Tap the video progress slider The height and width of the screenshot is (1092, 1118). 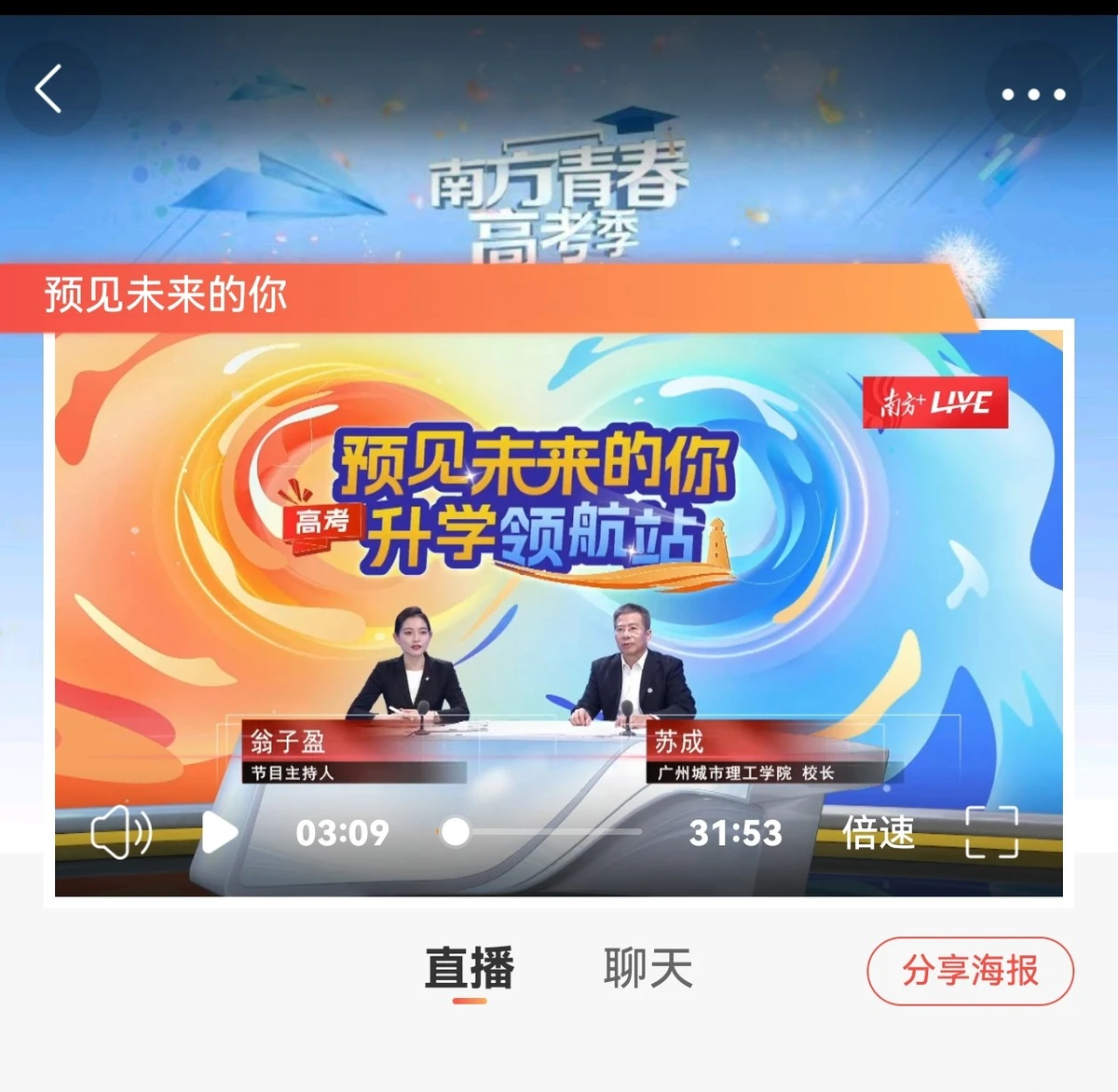[x=540, y=831]
